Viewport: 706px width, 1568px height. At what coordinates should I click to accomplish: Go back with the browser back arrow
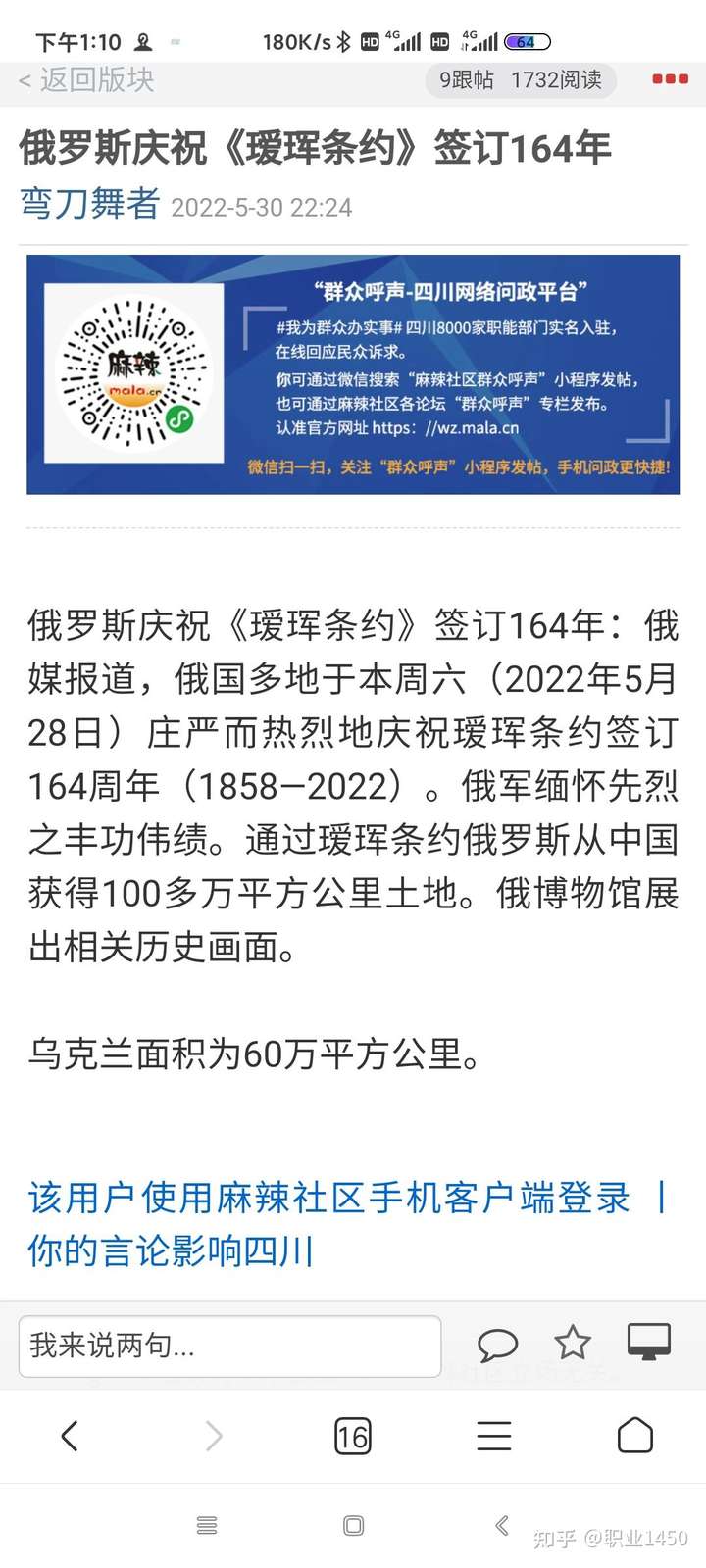[69, 1436]
